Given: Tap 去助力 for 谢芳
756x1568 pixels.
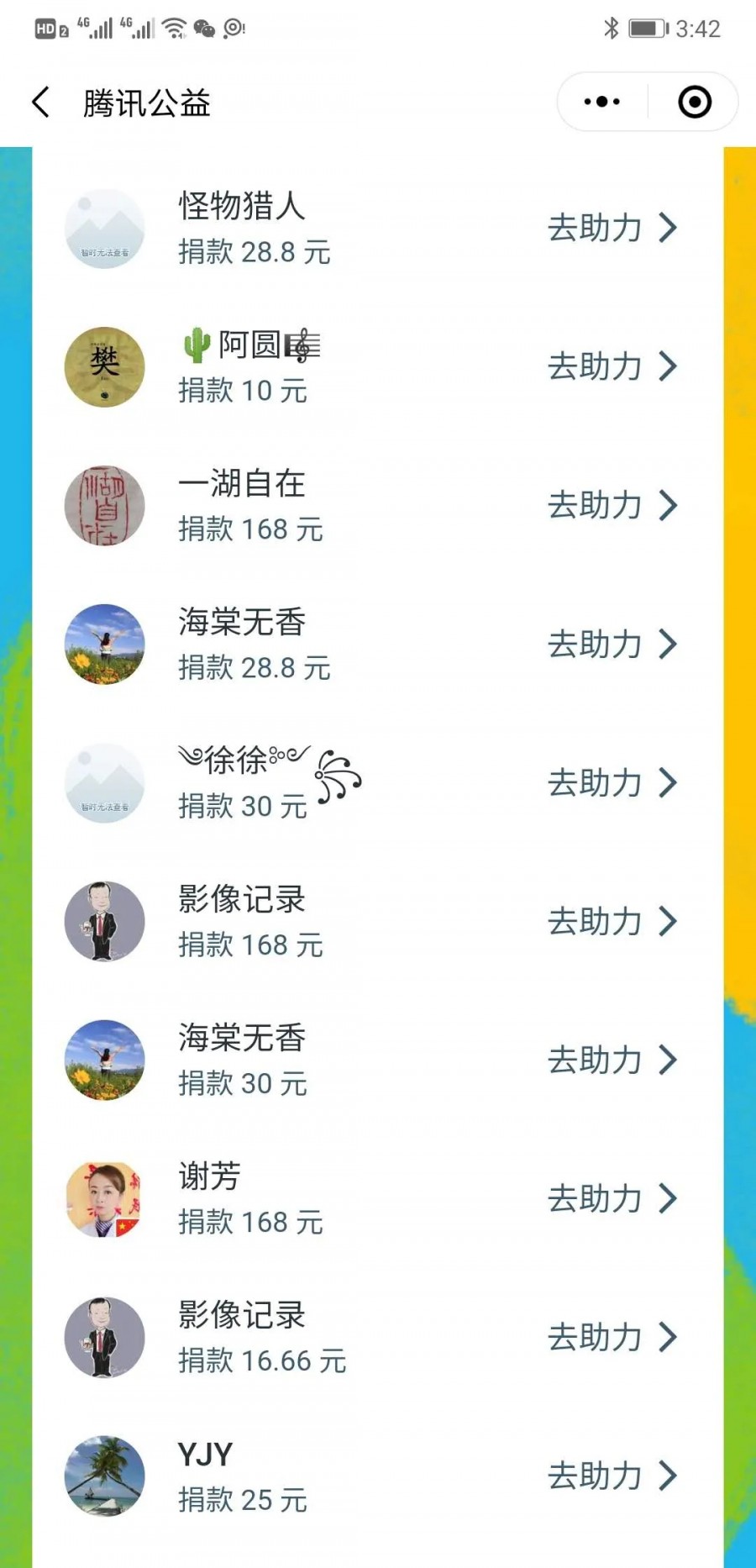Looking at the screenshot, I should point(612,1198).
